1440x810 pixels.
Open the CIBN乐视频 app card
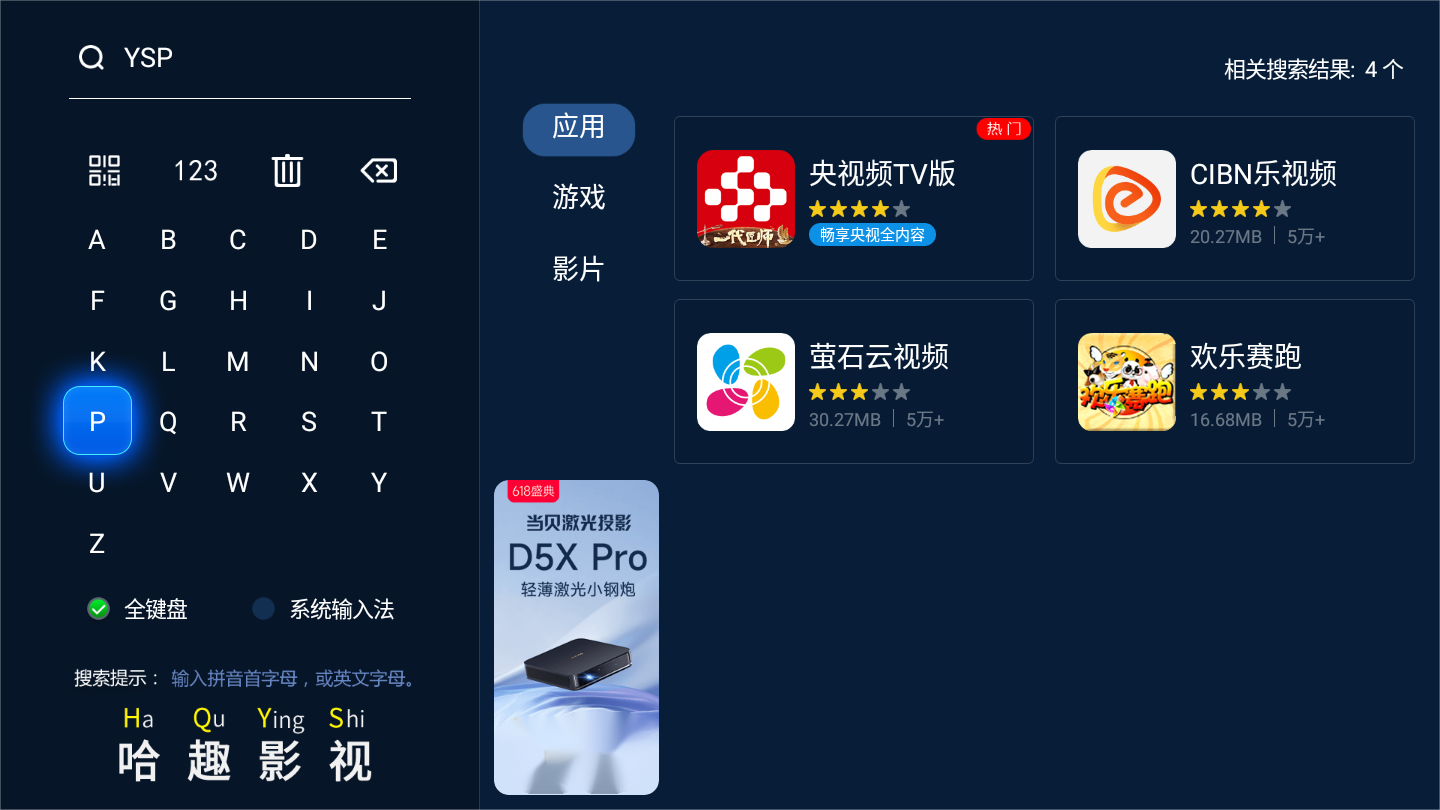click(1234, 198)
